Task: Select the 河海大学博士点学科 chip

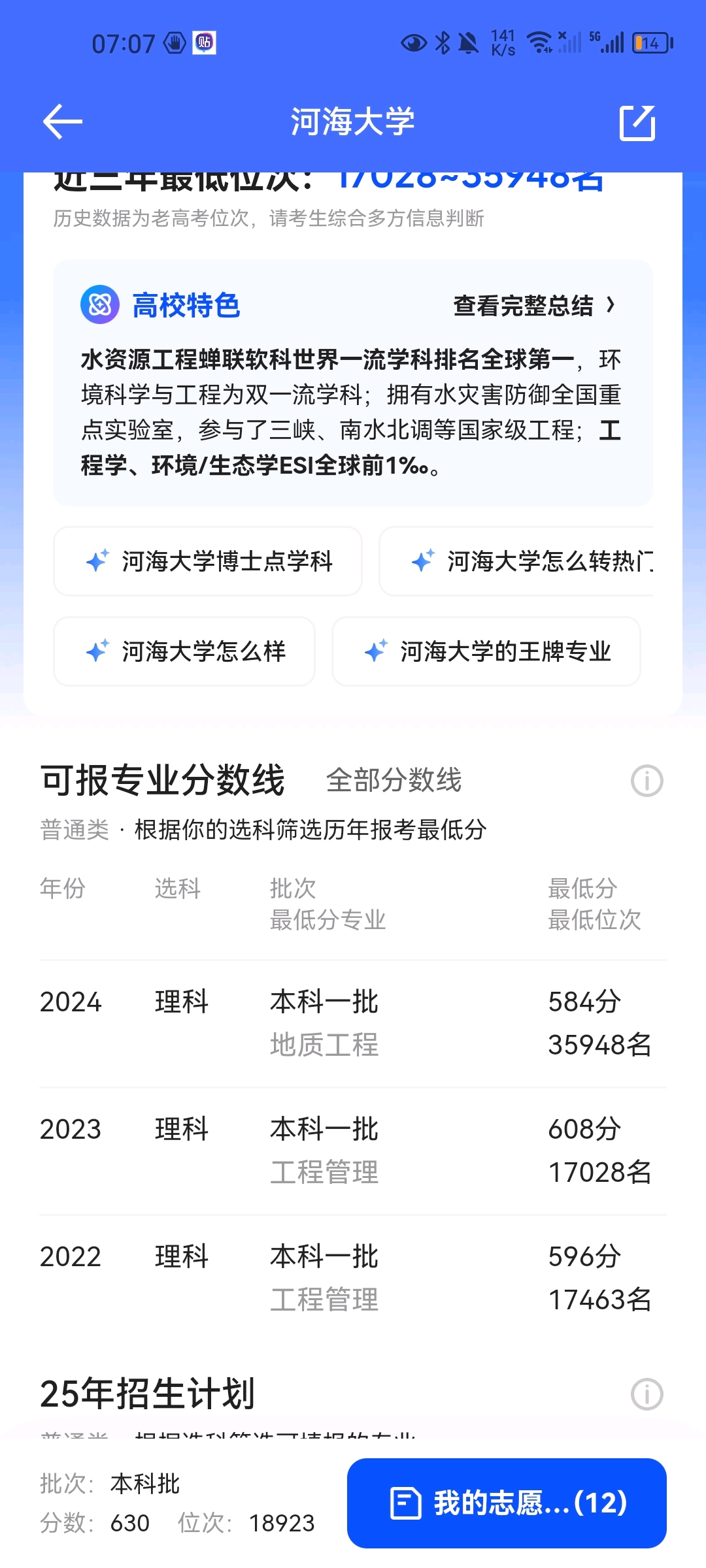Action: coord(208,561)
